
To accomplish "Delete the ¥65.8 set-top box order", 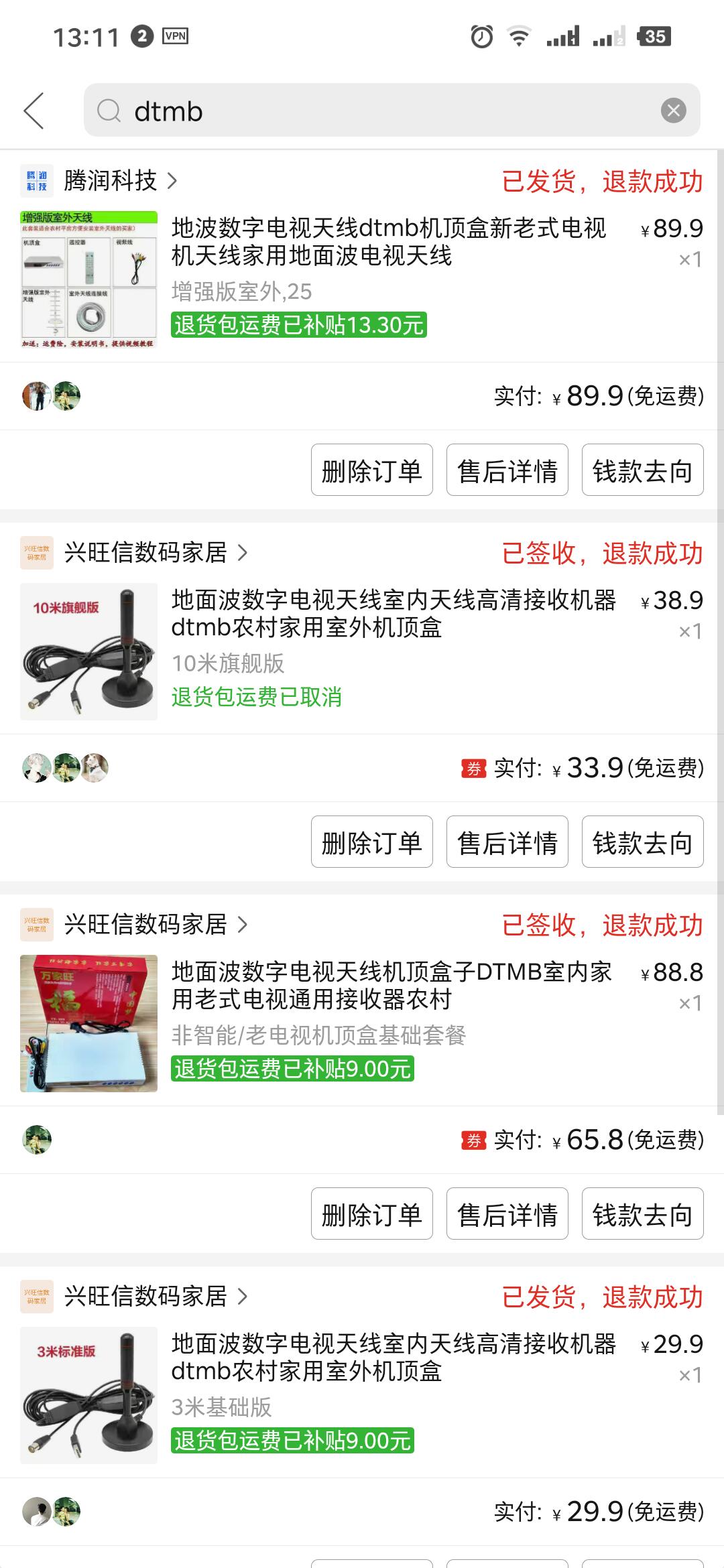I will pyautogui.click(x=371, y=1214).
